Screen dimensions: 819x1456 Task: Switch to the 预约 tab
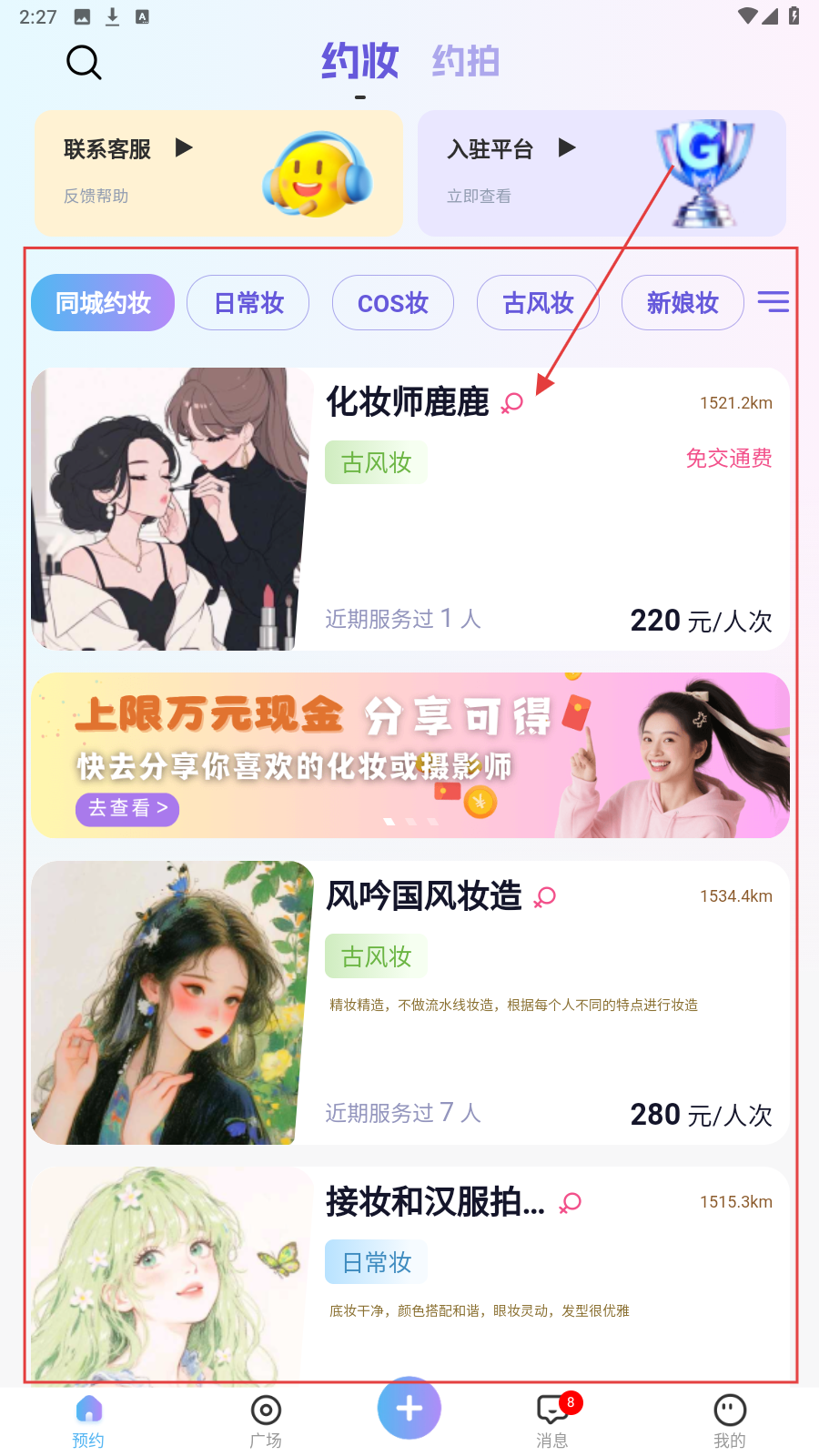coord(88,1420)
